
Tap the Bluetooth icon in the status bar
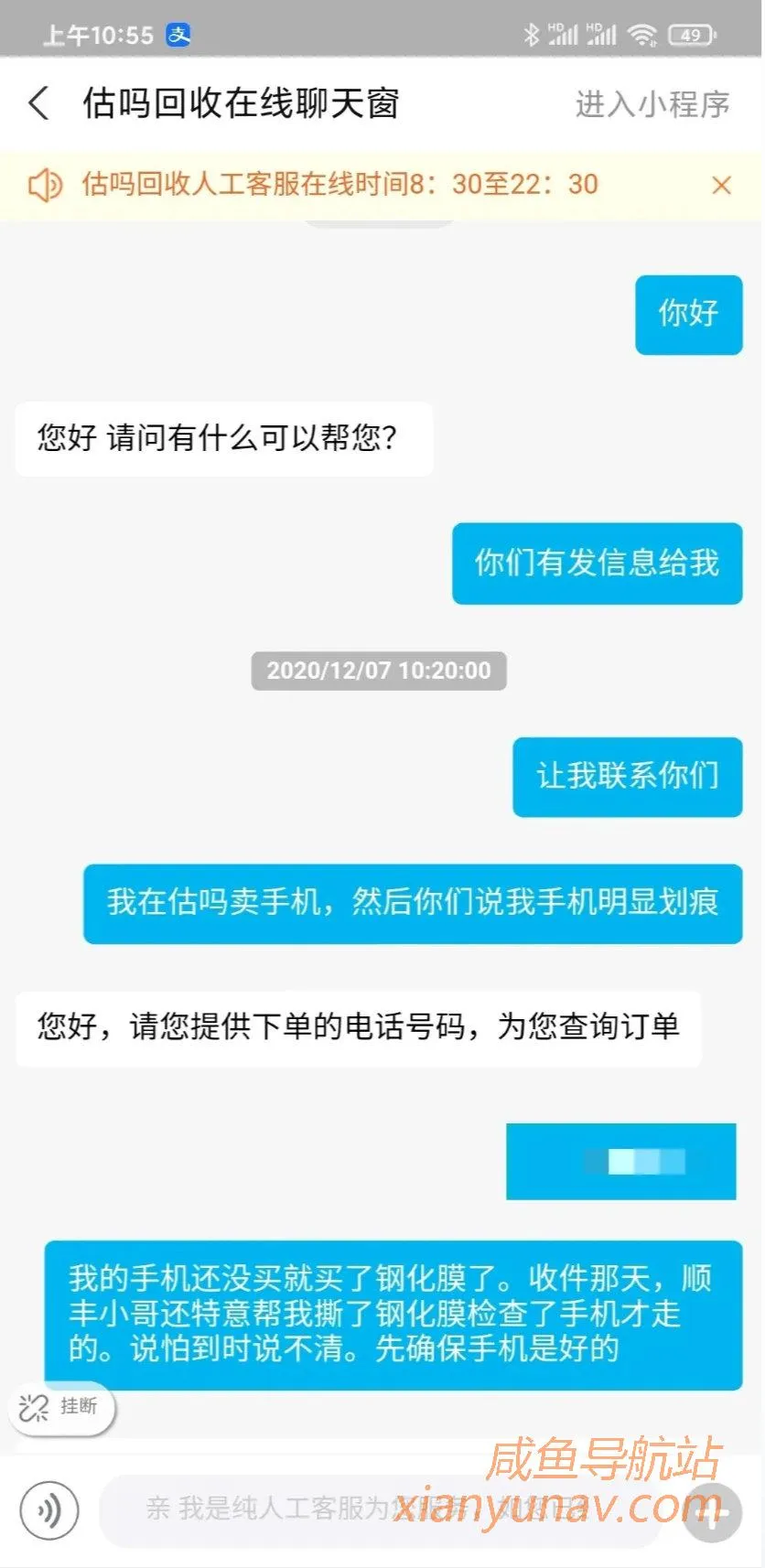[532, 33]
